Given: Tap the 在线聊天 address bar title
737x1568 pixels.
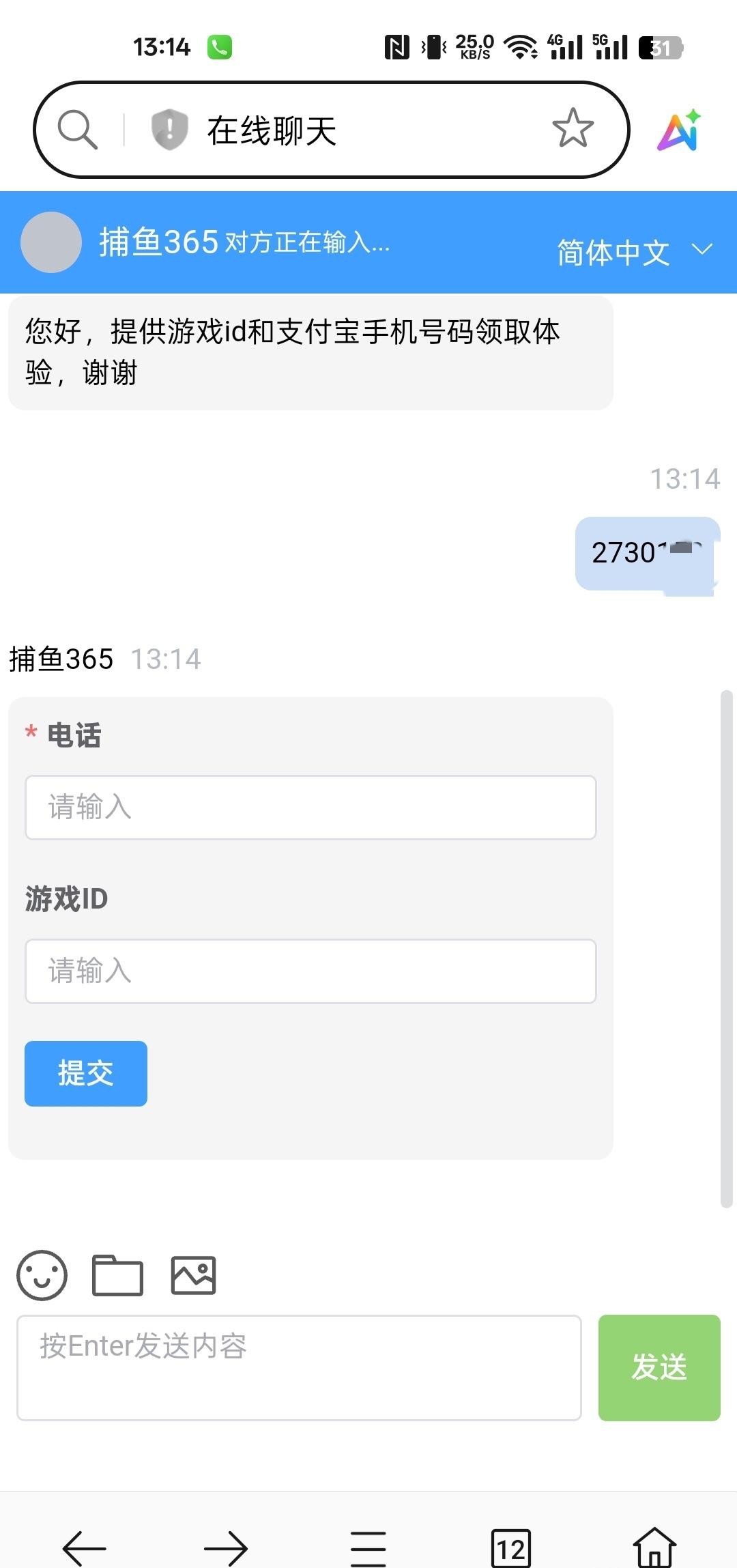Looking at the screenshot, I should 272,130.
